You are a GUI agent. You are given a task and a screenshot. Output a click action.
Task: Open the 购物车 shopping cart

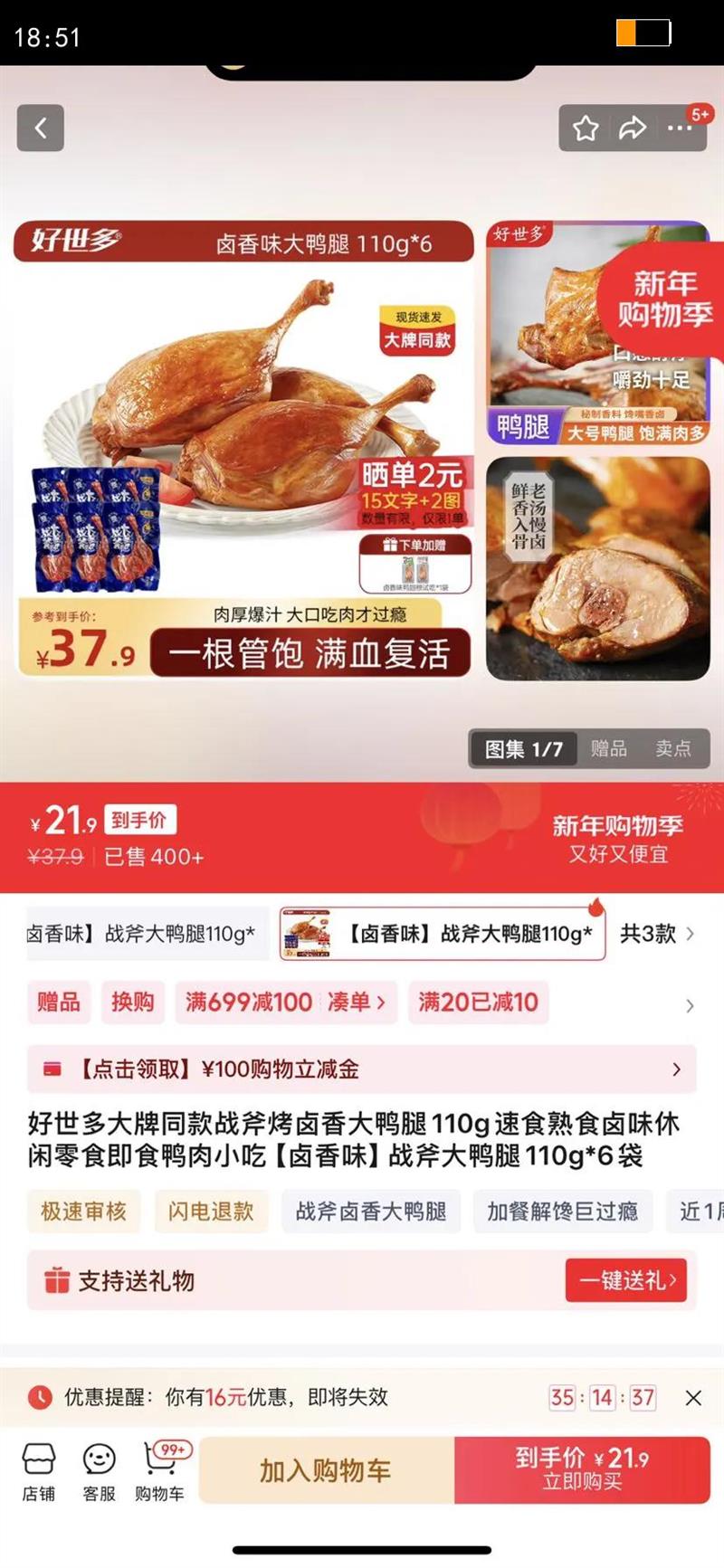(160, 1473)
